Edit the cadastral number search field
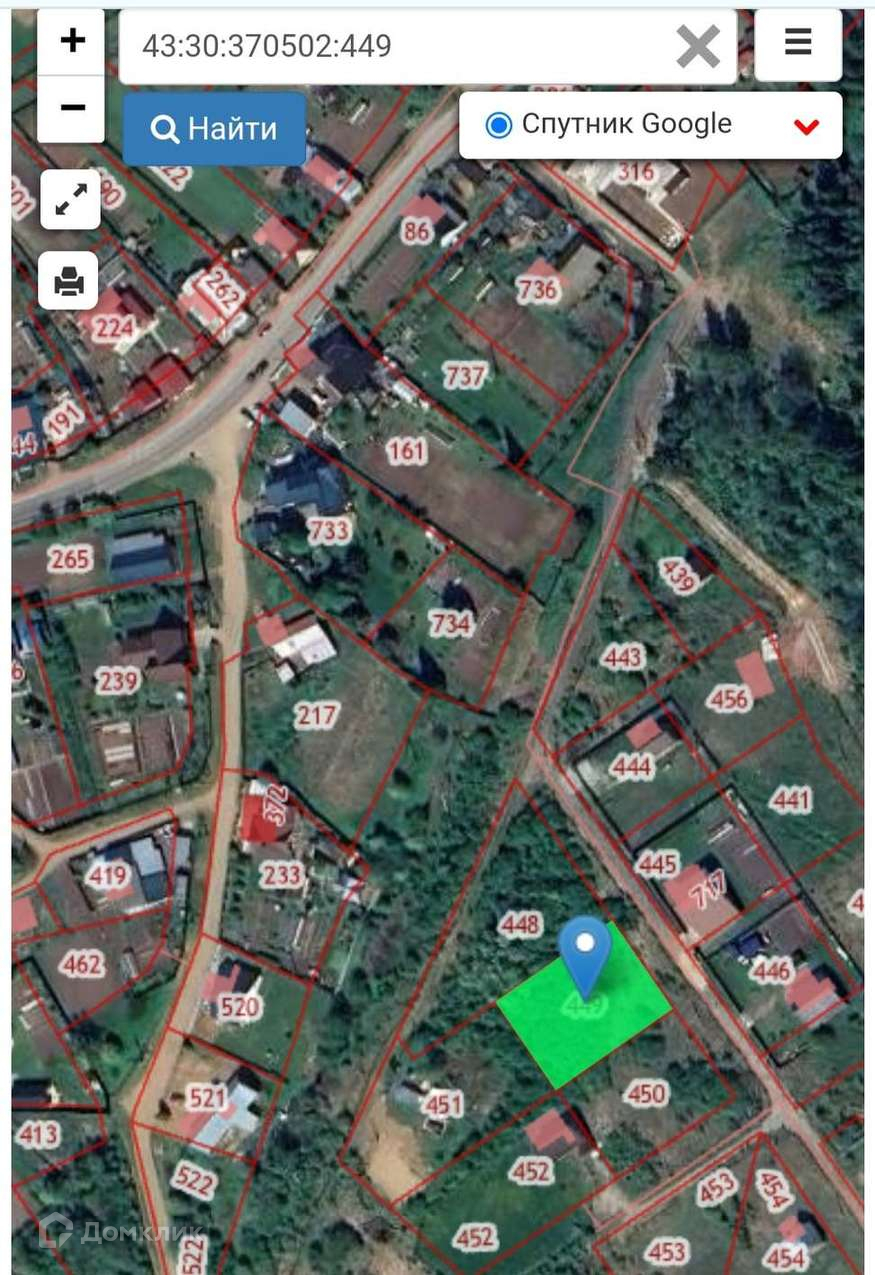Viewport: 875px width, 1275px height. point(400,46)
